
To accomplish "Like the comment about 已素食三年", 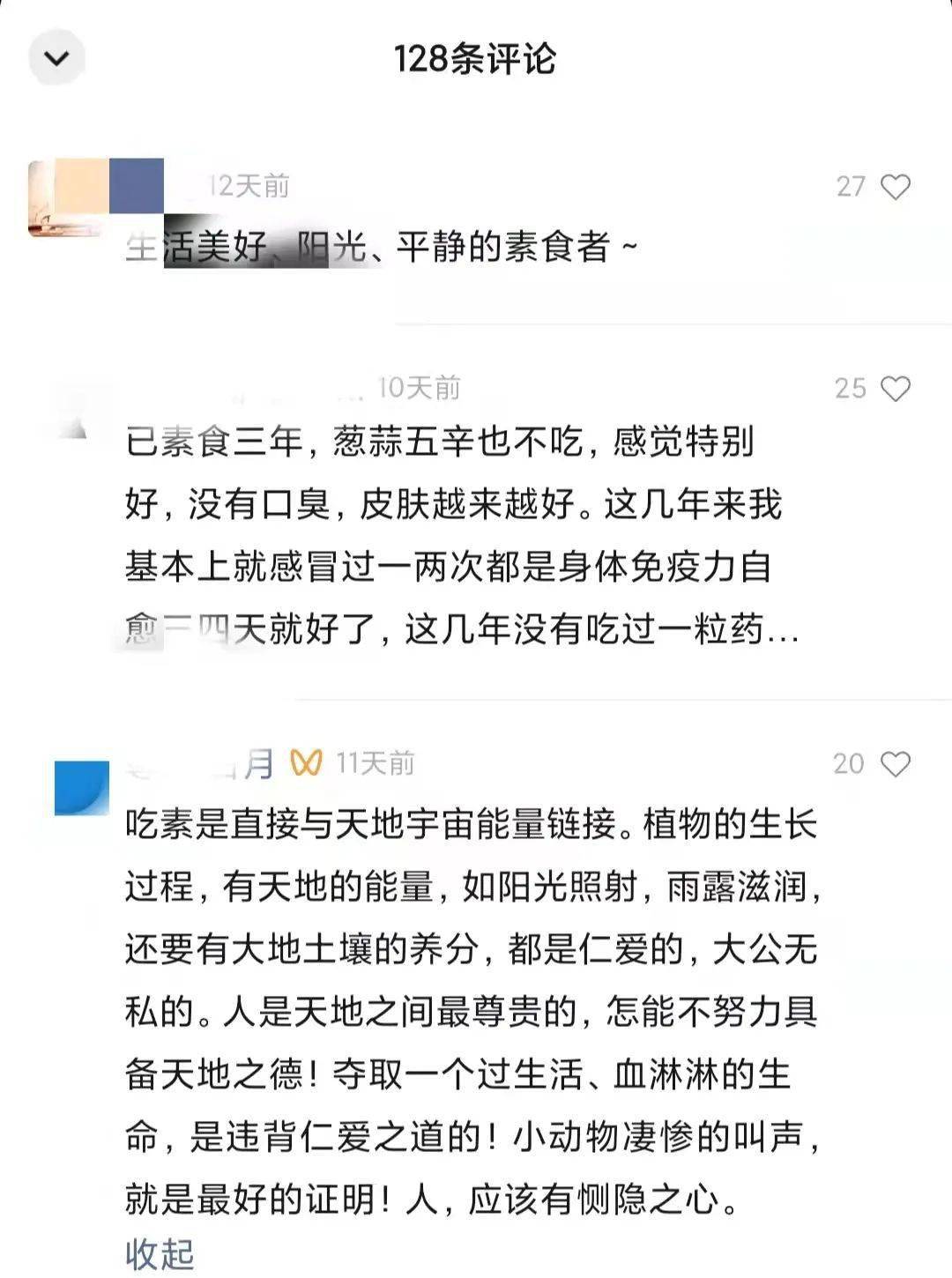I will tap(895, 388).
